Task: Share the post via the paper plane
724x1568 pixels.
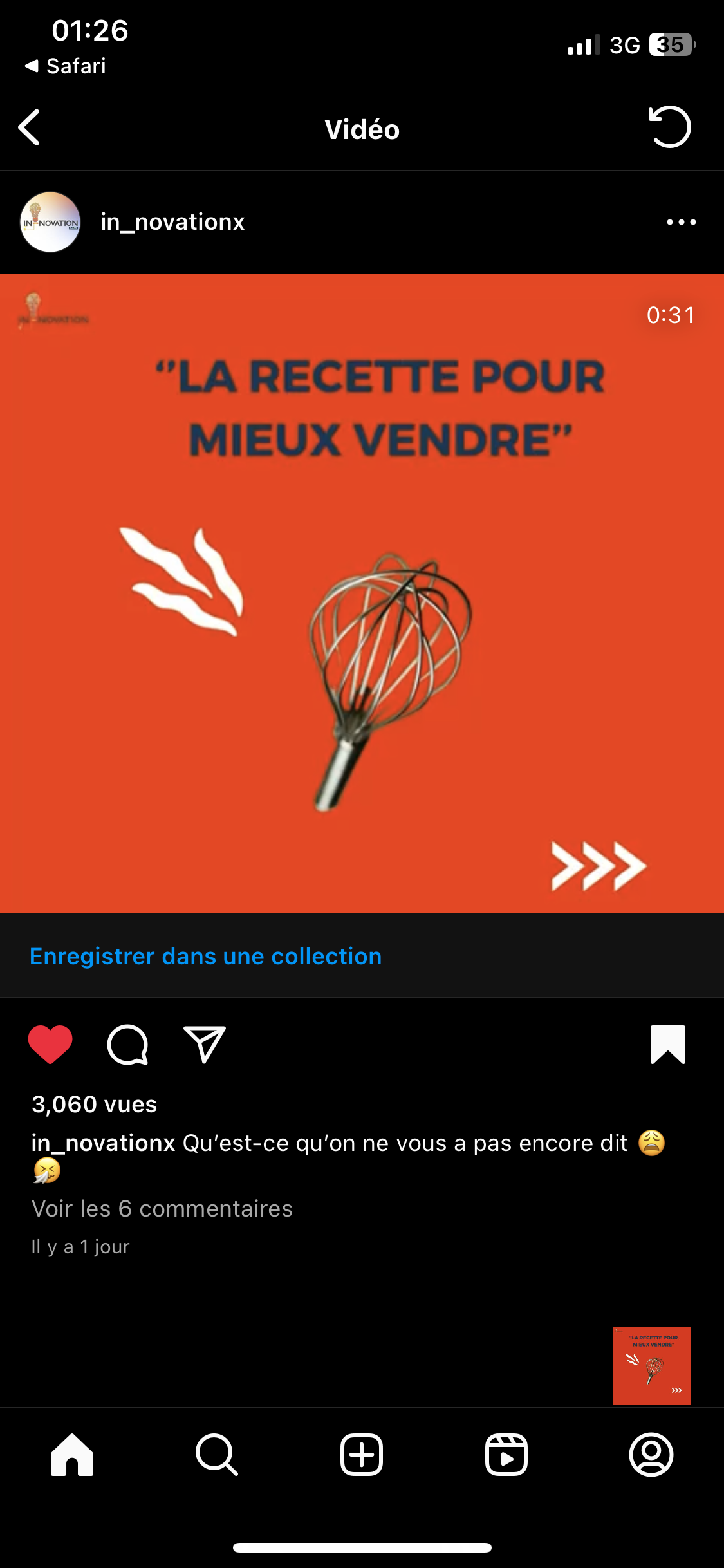Action: click(x=205, y=1044)
